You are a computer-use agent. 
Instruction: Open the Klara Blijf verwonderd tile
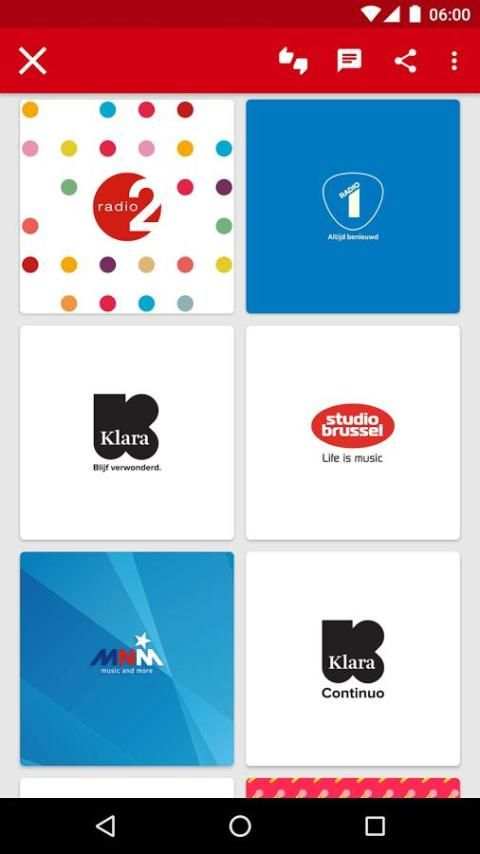pyautogui.click(x=127, y=432)
